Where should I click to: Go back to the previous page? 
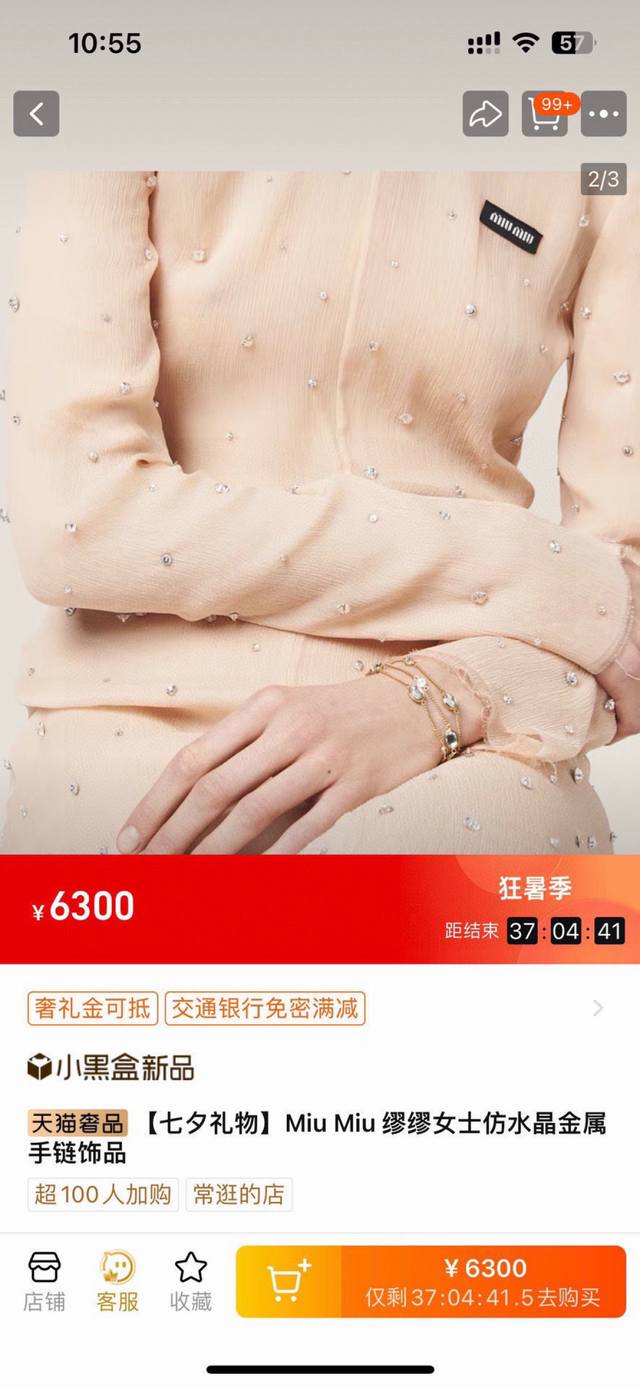pyautogui.click(x=36, y=114)
